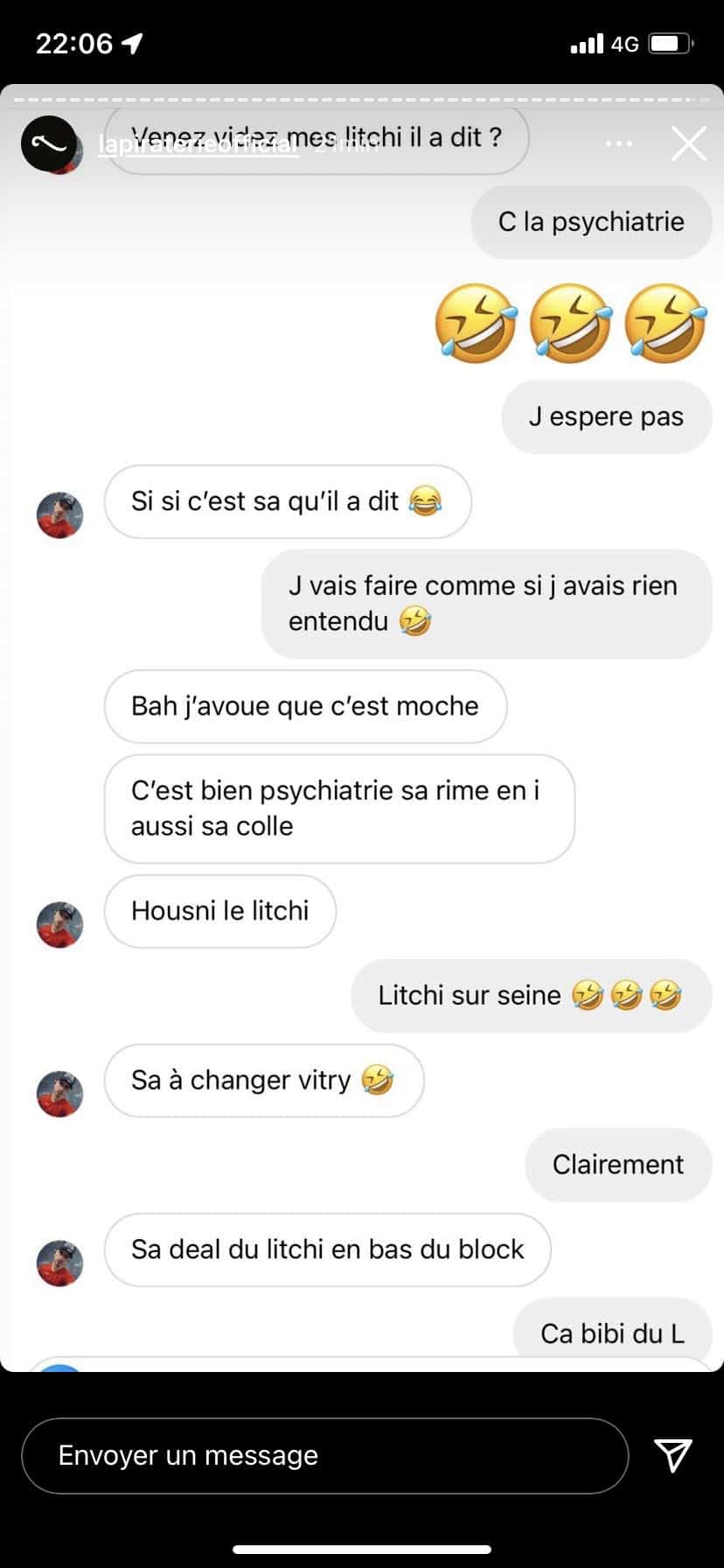Close the story with the X
The image size is (724, 1568).
[x=688, y=143]
